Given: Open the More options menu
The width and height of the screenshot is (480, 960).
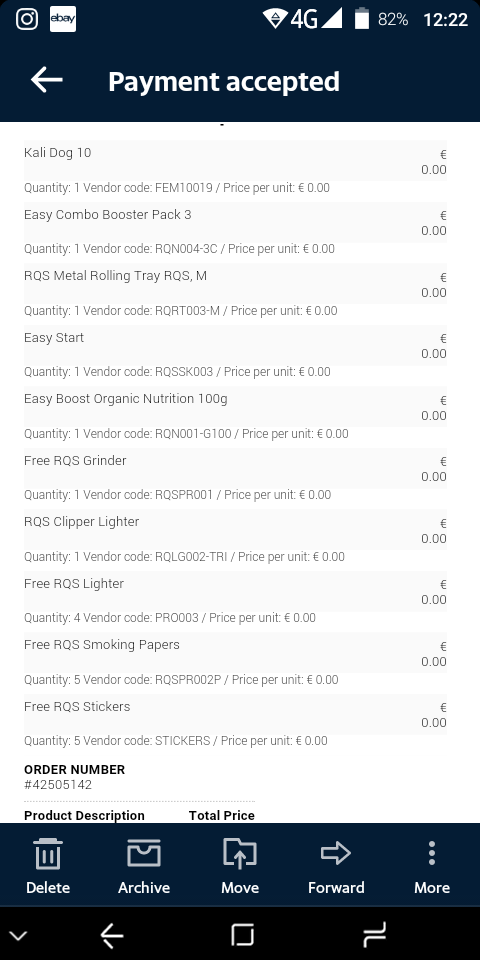Looking at the screenshot, I should [432, 866].
